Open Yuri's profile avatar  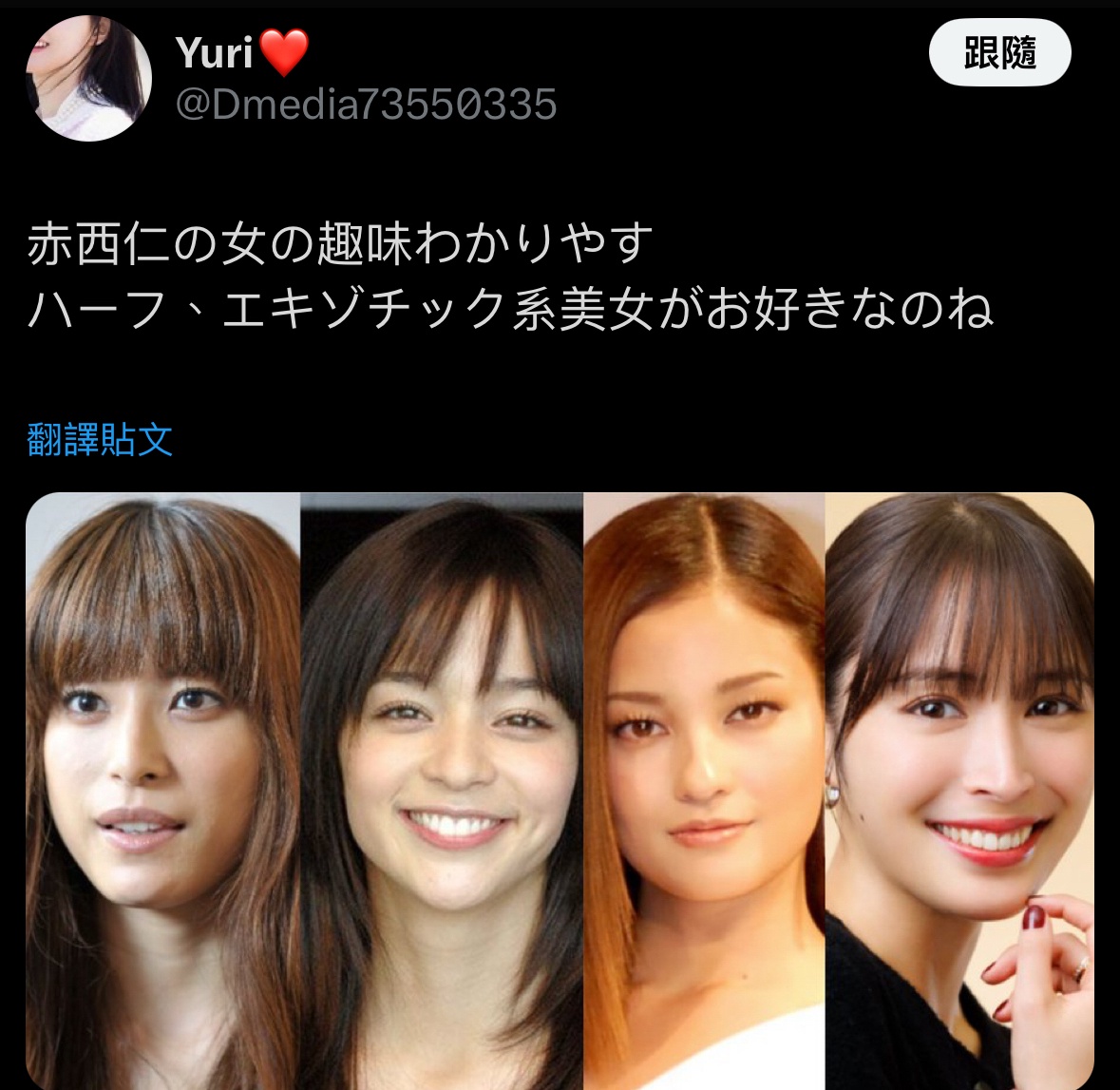(x=88, y=79)
